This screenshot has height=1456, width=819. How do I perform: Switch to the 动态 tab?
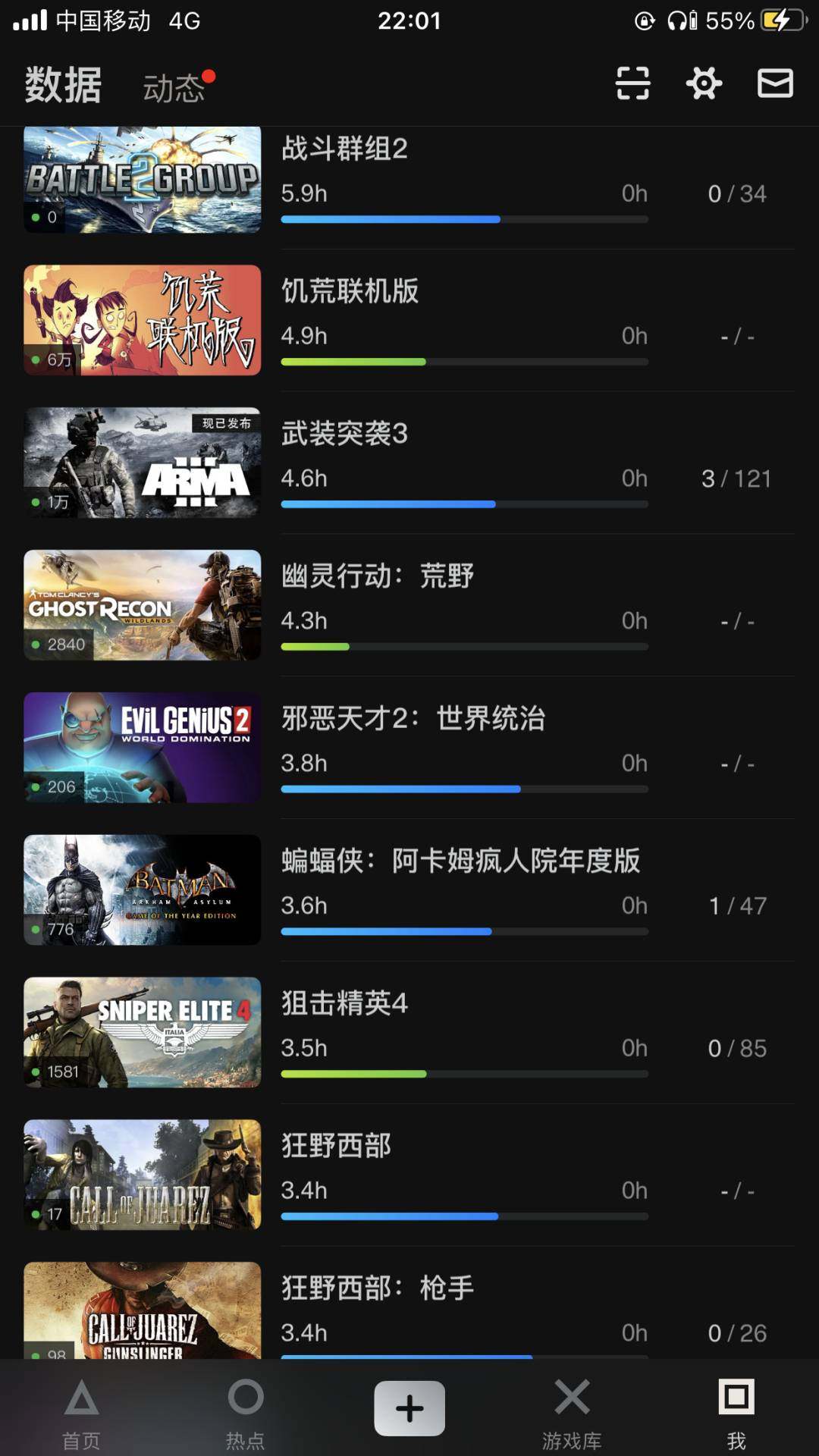(x=173, y=86)
